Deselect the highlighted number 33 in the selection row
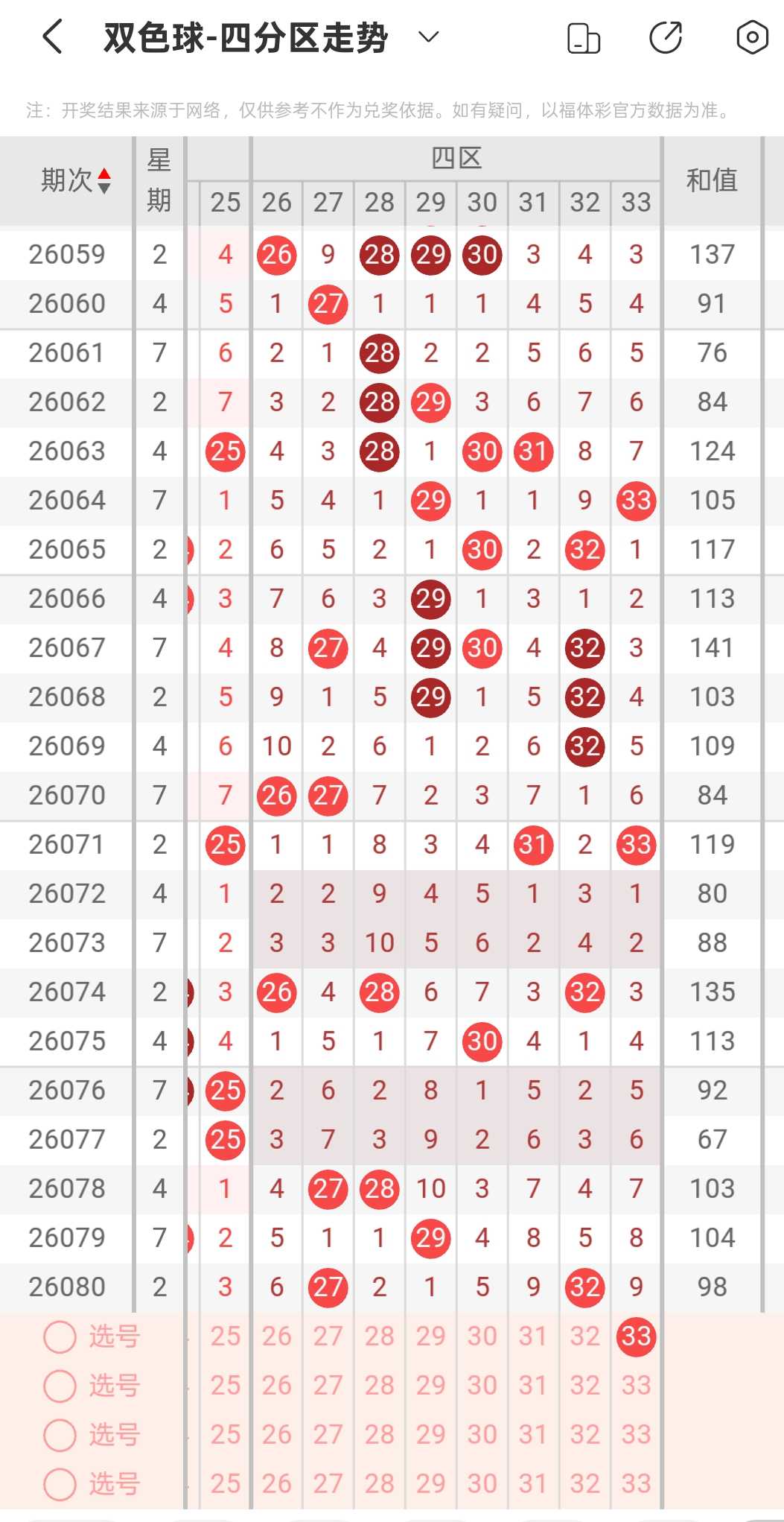Image resolution: width=784 pixels, height=1522 pixels. click(636, 1336)
